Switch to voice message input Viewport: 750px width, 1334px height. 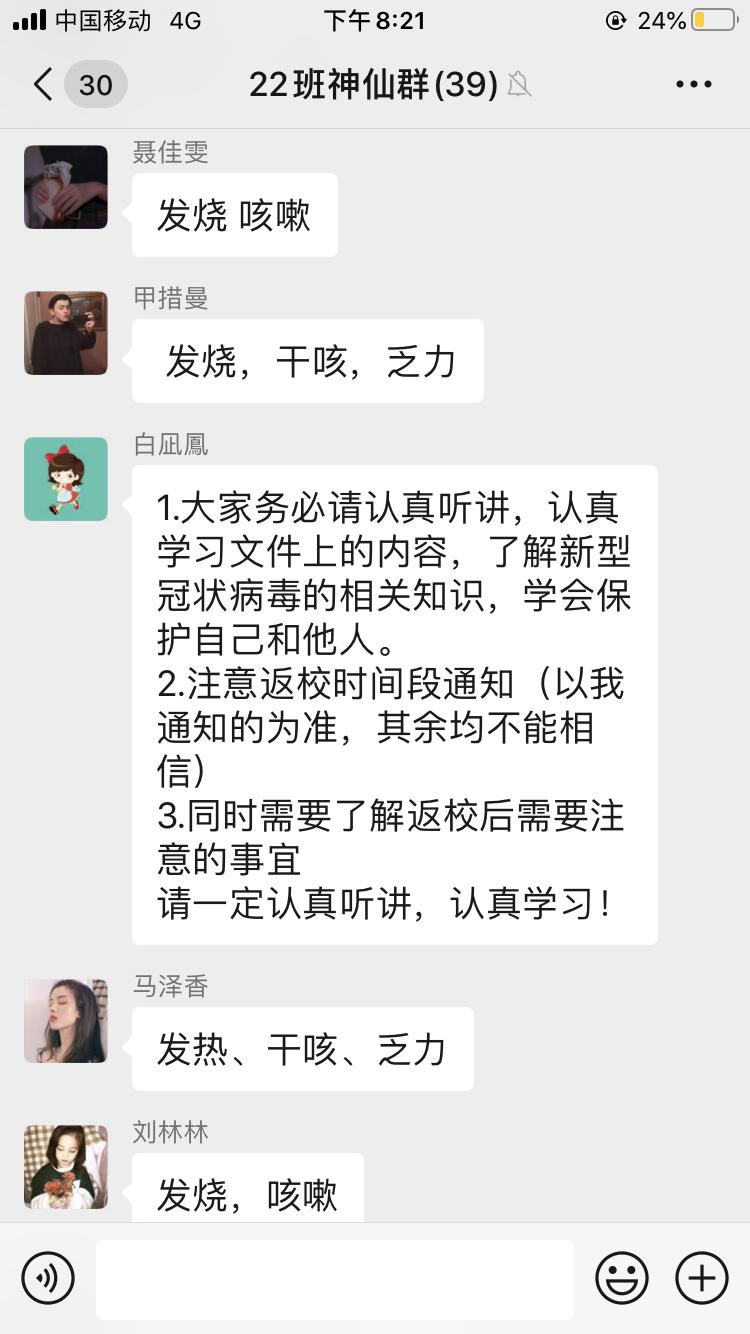[48, 1278]
